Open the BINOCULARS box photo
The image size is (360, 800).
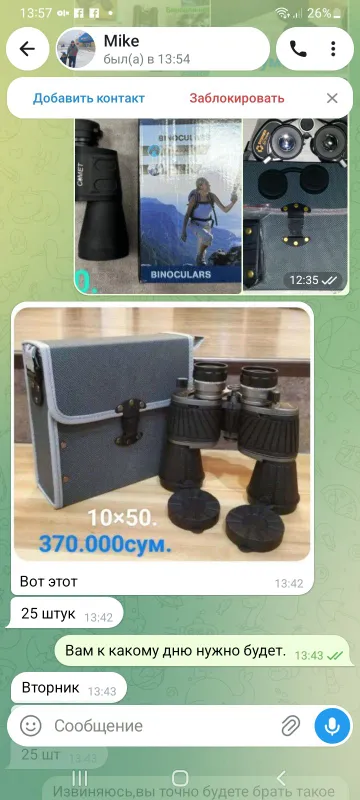tap(190, 206)
